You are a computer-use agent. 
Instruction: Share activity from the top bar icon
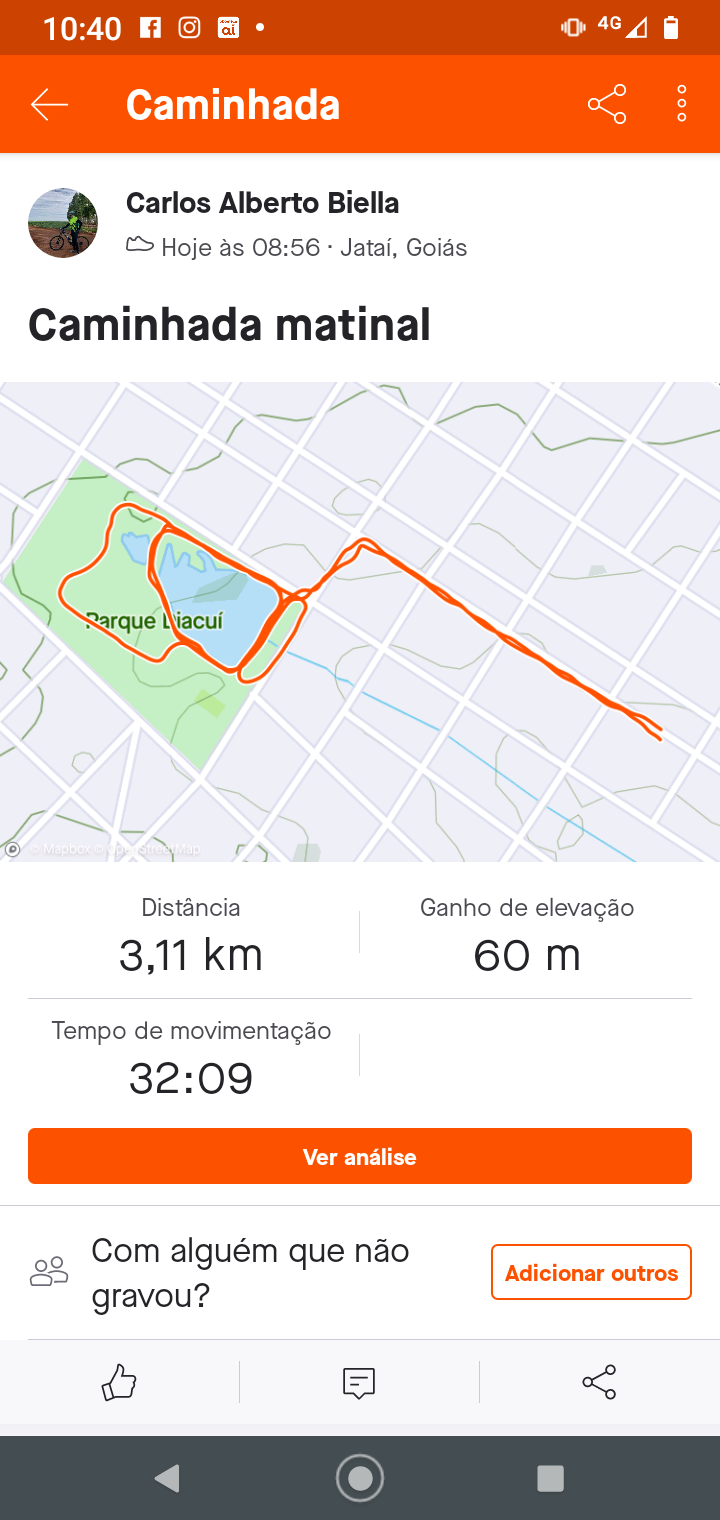pyautogui.click(x=607, y=104)
